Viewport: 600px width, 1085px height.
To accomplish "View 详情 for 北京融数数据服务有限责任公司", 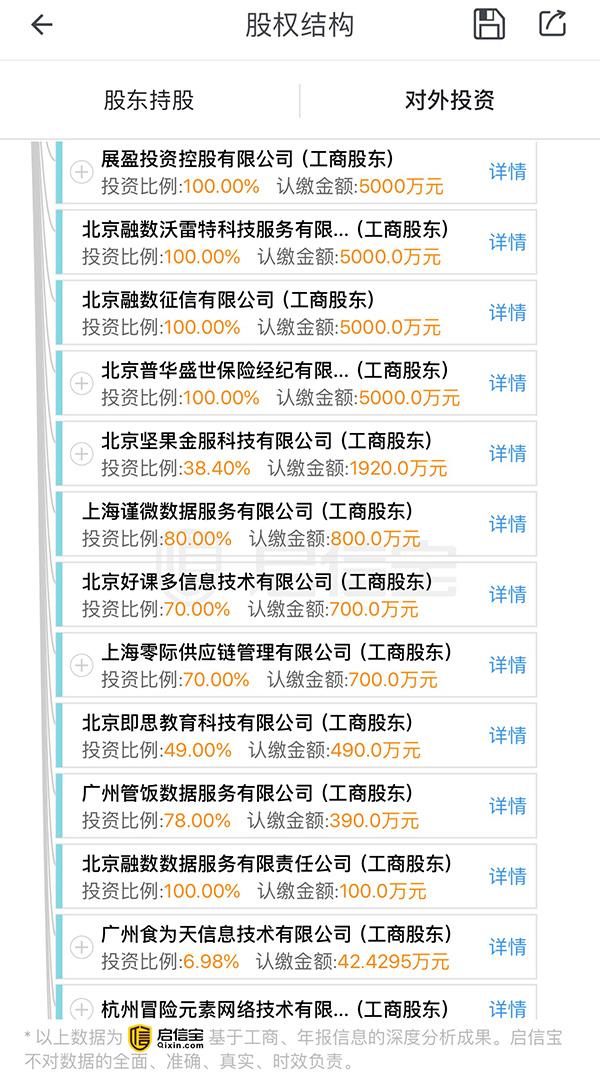I will coord(508,876).
